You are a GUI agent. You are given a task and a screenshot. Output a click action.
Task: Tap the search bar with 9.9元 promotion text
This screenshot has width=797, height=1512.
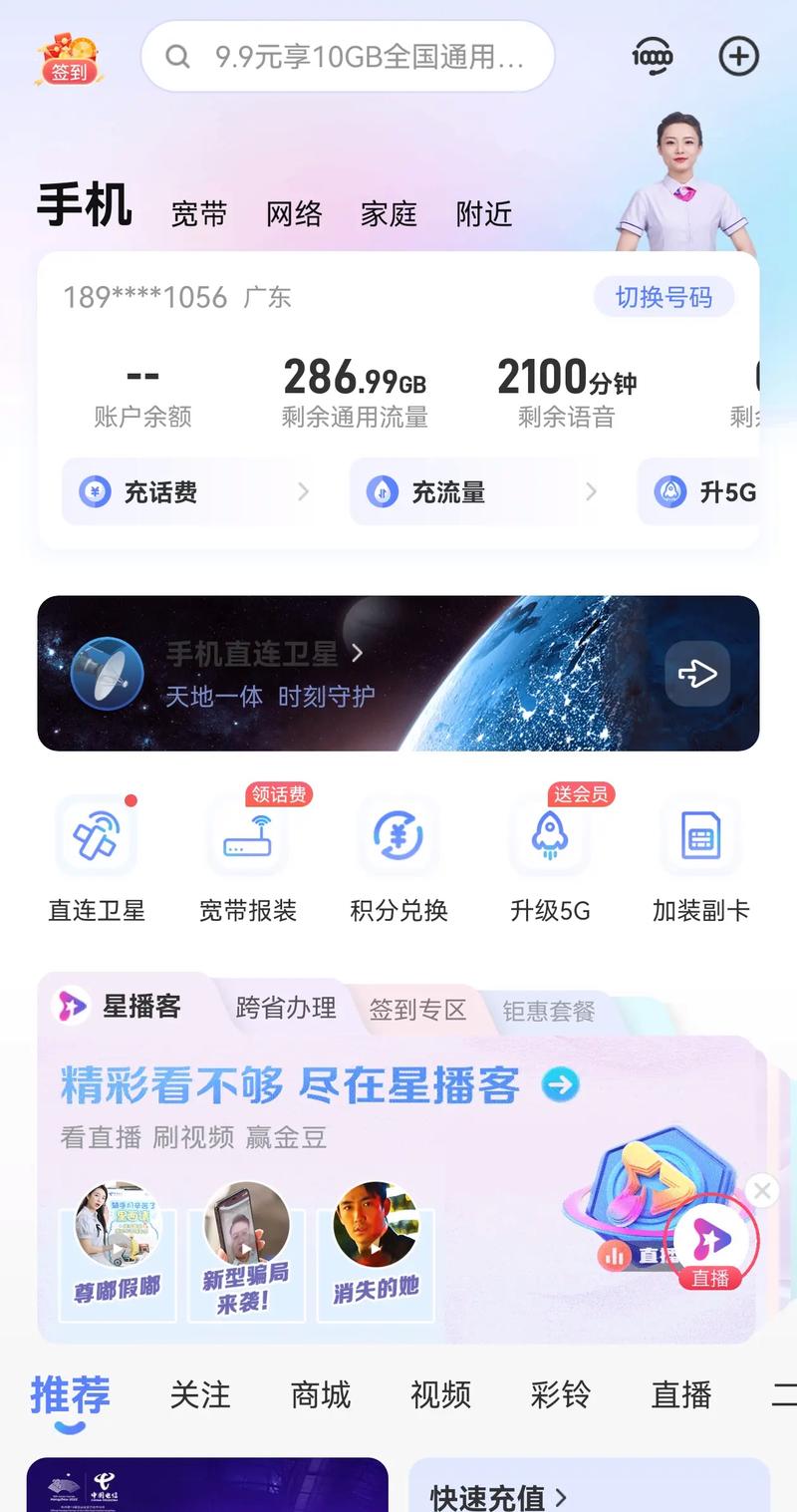[349, 56]
